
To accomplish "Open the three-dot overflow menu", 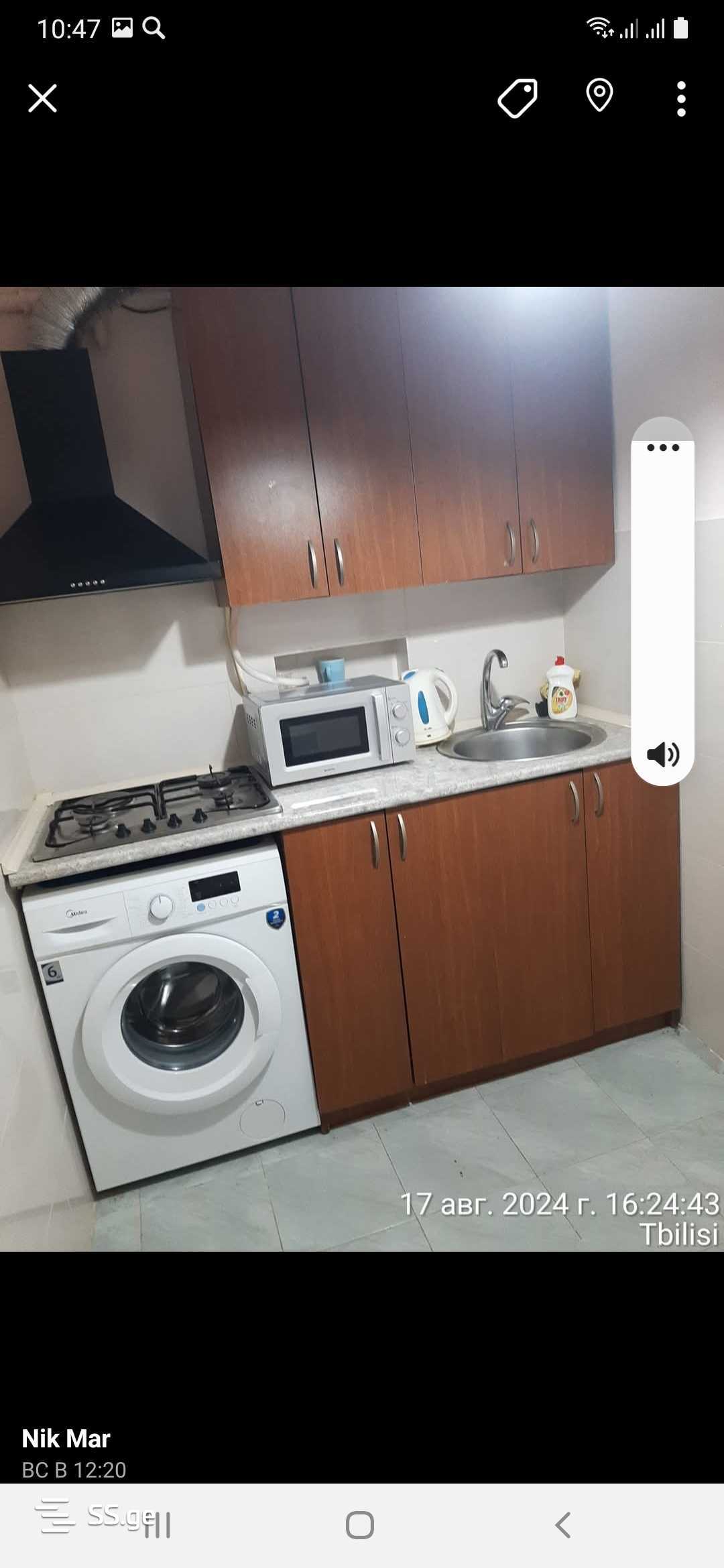I will [681, 99].
